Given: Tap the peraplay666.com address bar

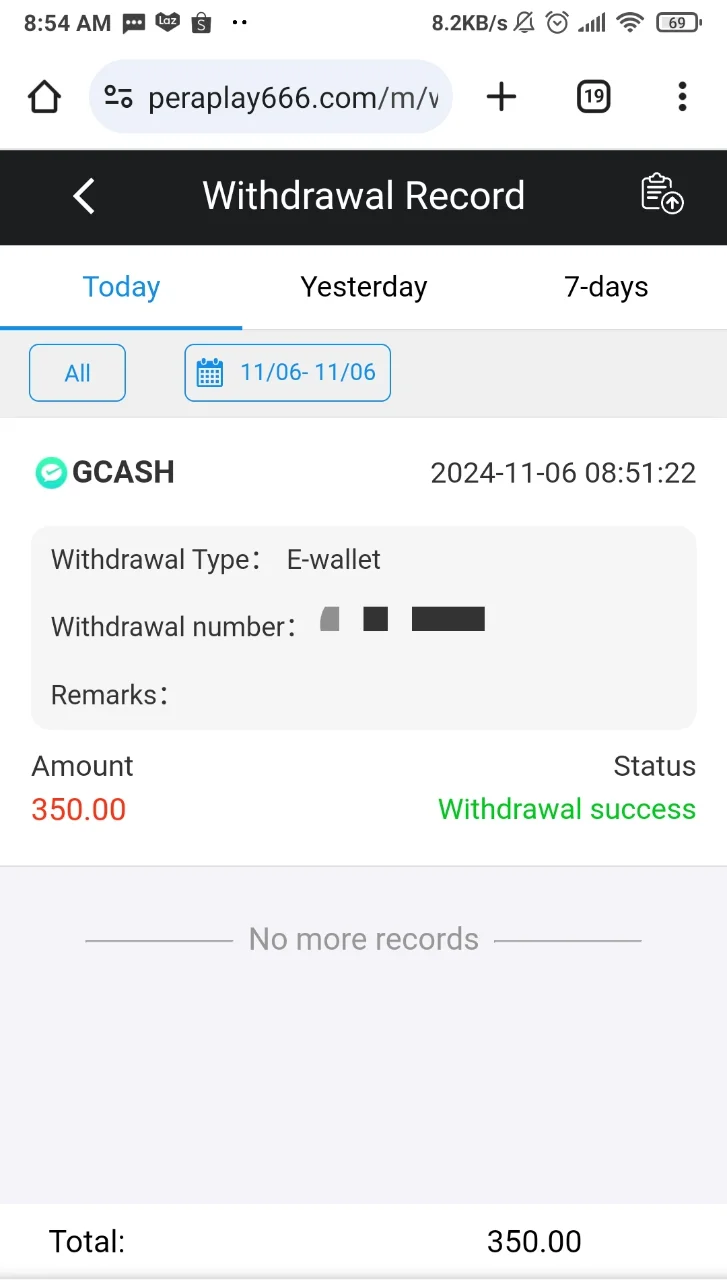Looking at the screenshot, I should click(x=271, y=97).
